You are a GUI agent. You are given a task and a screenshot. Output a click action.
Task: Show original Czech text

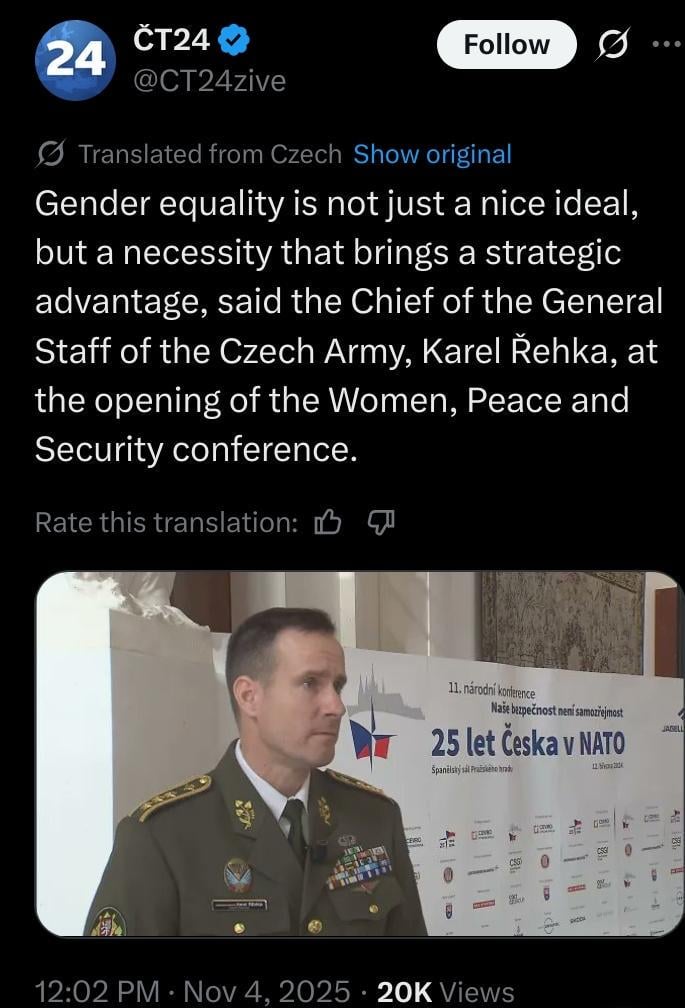(x=432, y=154)
